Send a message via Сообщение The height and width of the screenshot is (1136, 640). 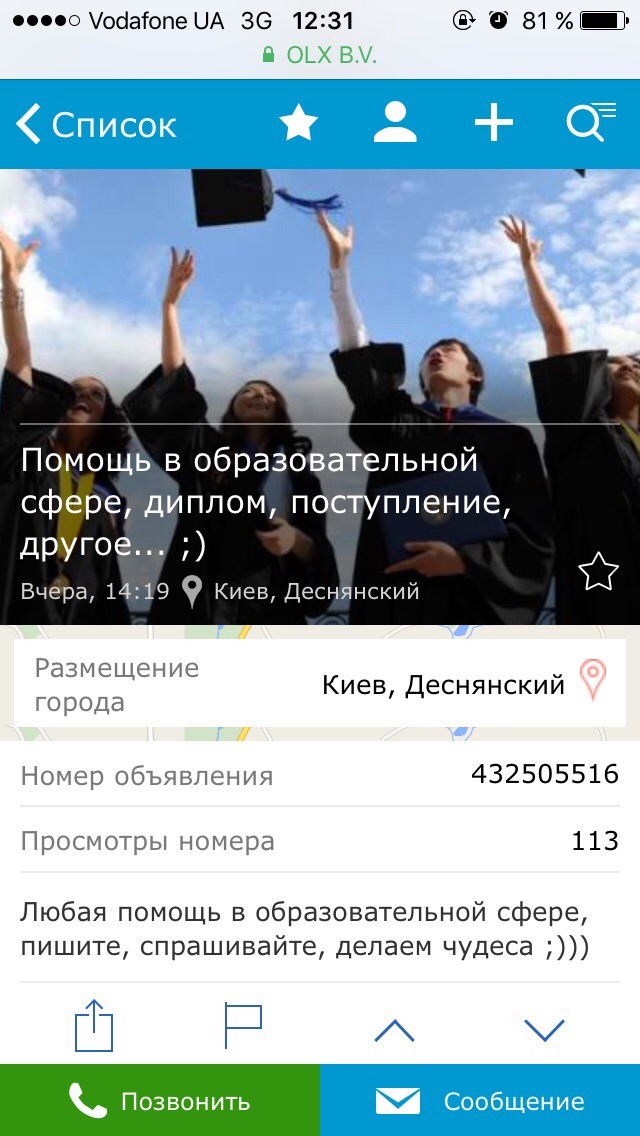tap(480, 1101)
